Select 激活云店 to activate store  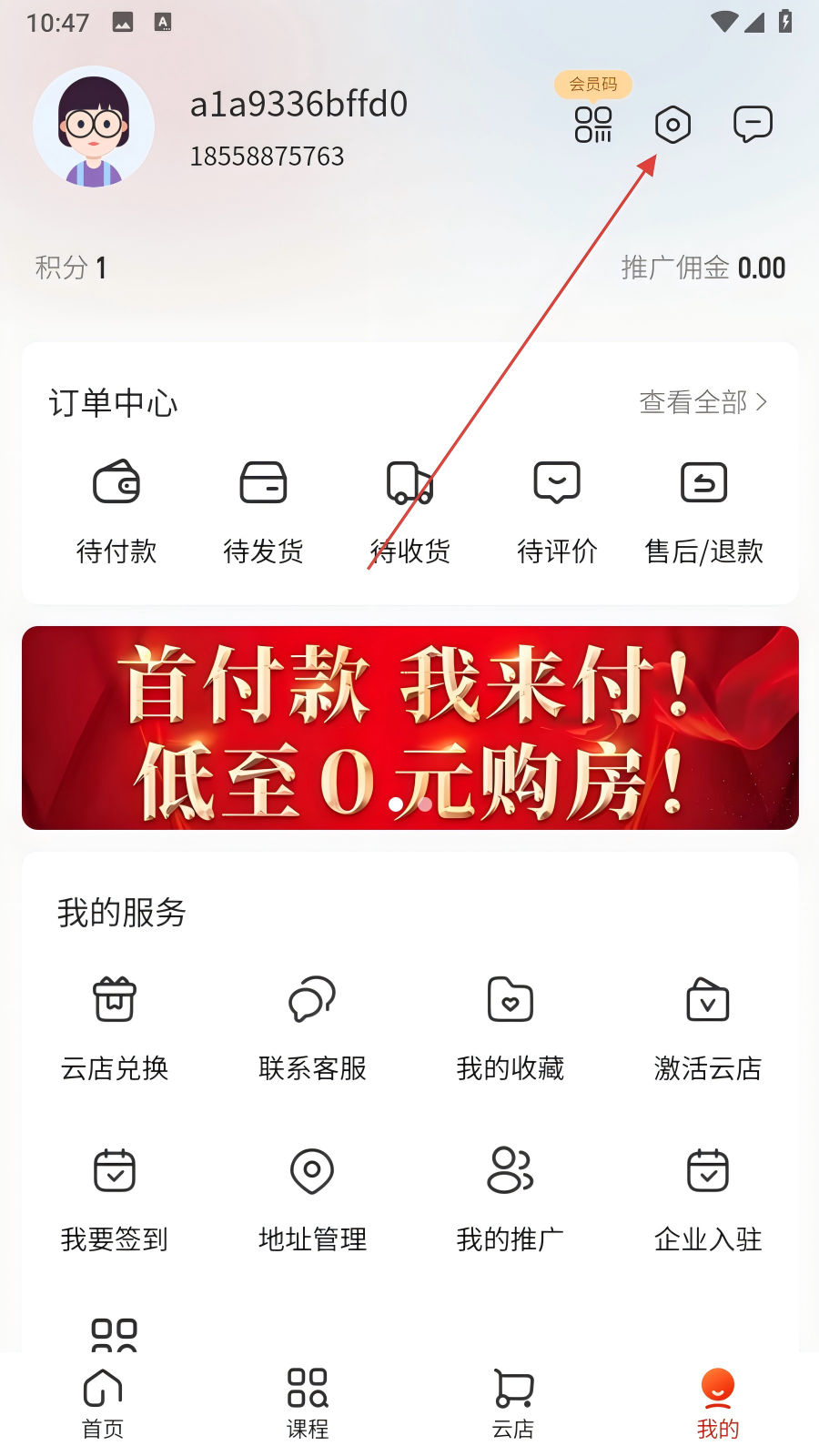tap(708, 1028)
